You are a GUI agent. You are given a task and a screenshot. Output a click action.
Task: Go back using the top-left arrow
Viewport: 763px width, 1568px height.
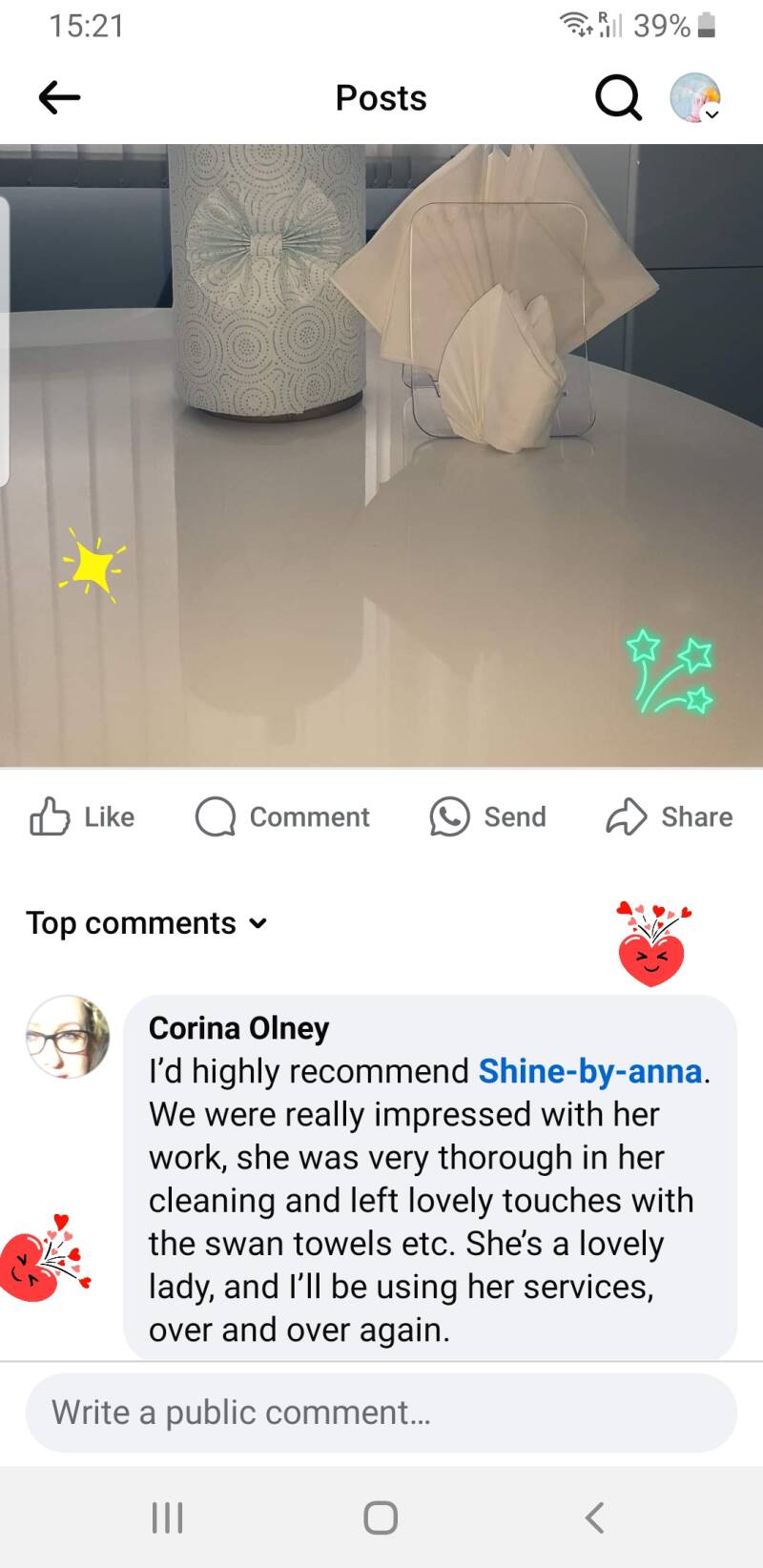tap(59, 97)
